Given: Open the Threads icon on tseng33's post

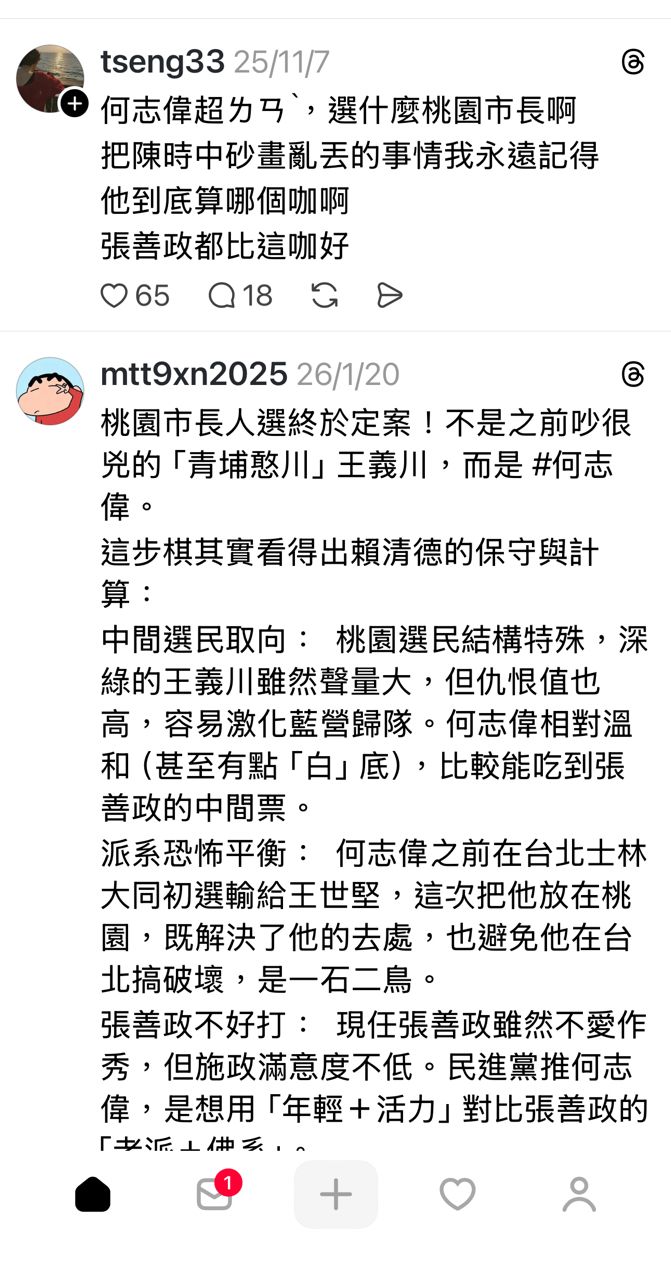Looking at the screenshot, I should 633,63.
